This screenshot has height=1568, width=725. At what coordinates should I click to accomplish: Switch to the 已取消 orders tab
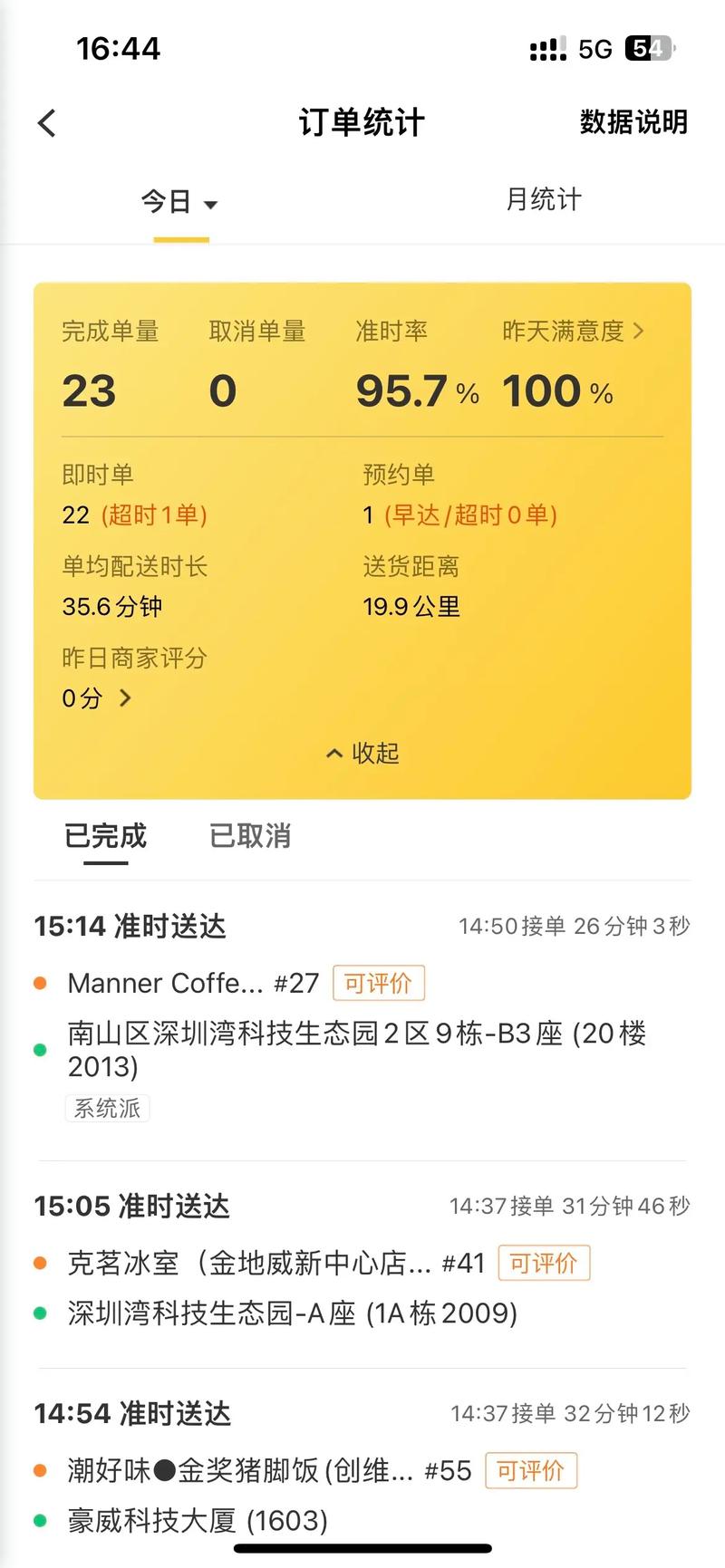[x=250, y=835]
